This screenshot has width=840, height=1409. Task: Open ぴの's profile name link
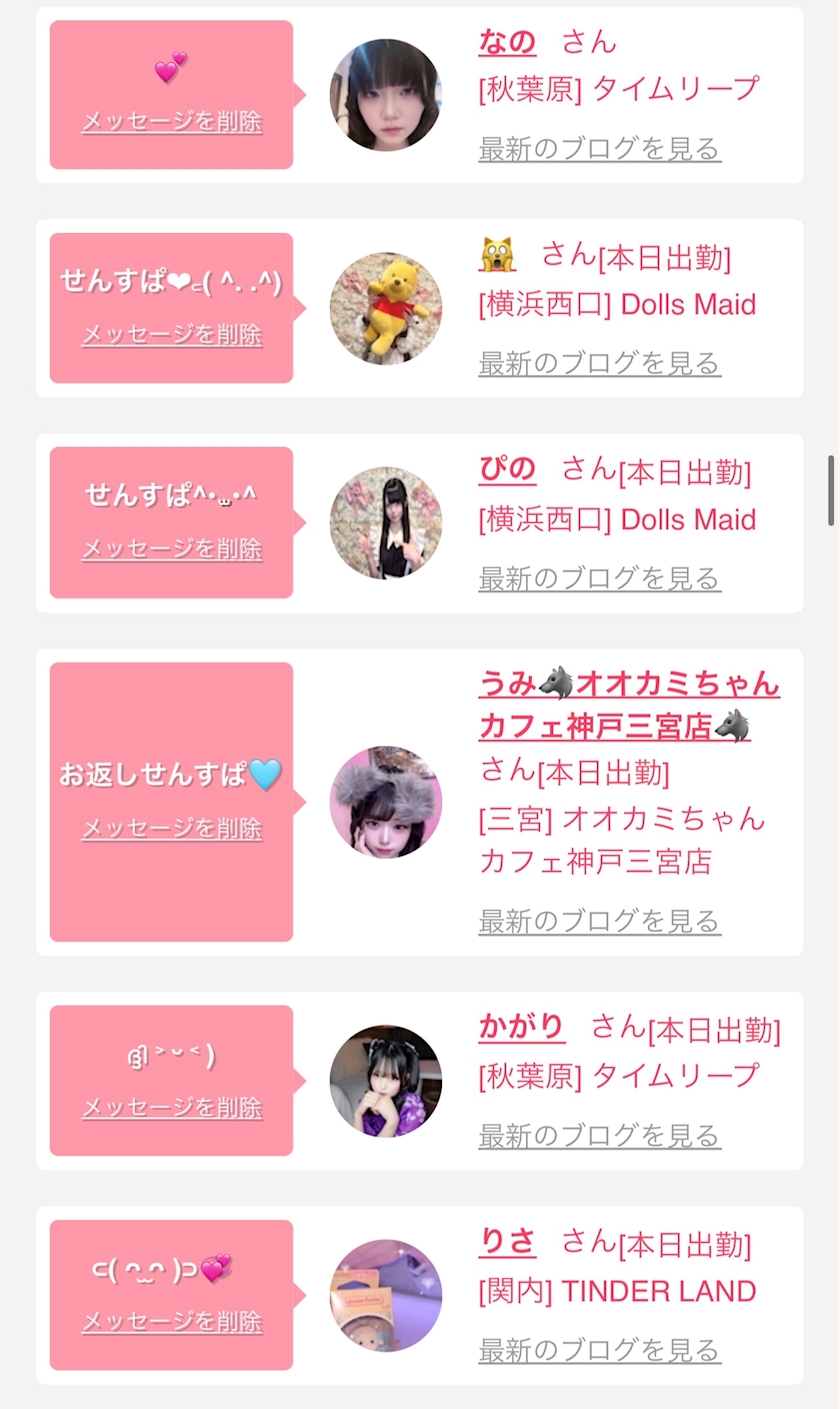coord(507,468)
